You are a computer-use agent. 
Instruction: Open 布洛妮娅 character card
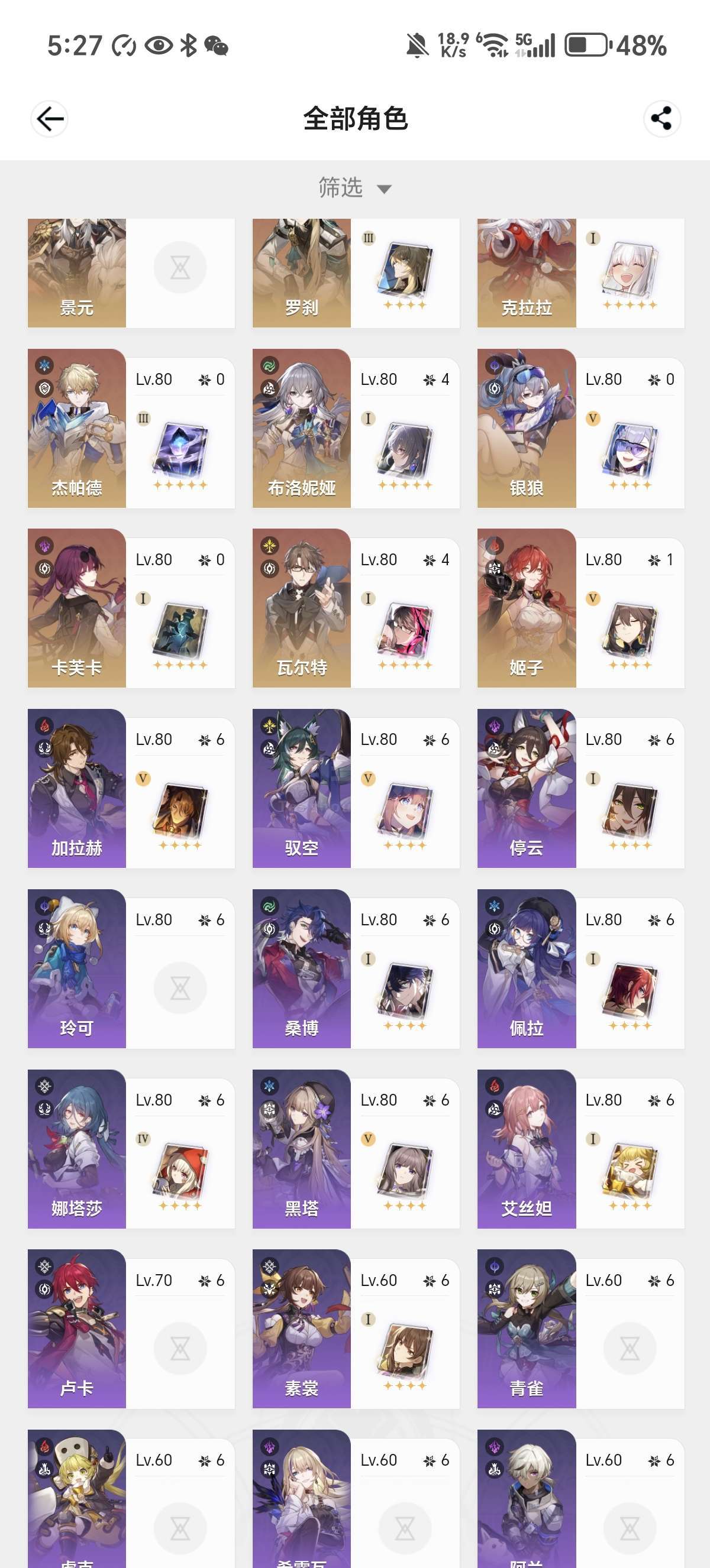tap(356, 429)
